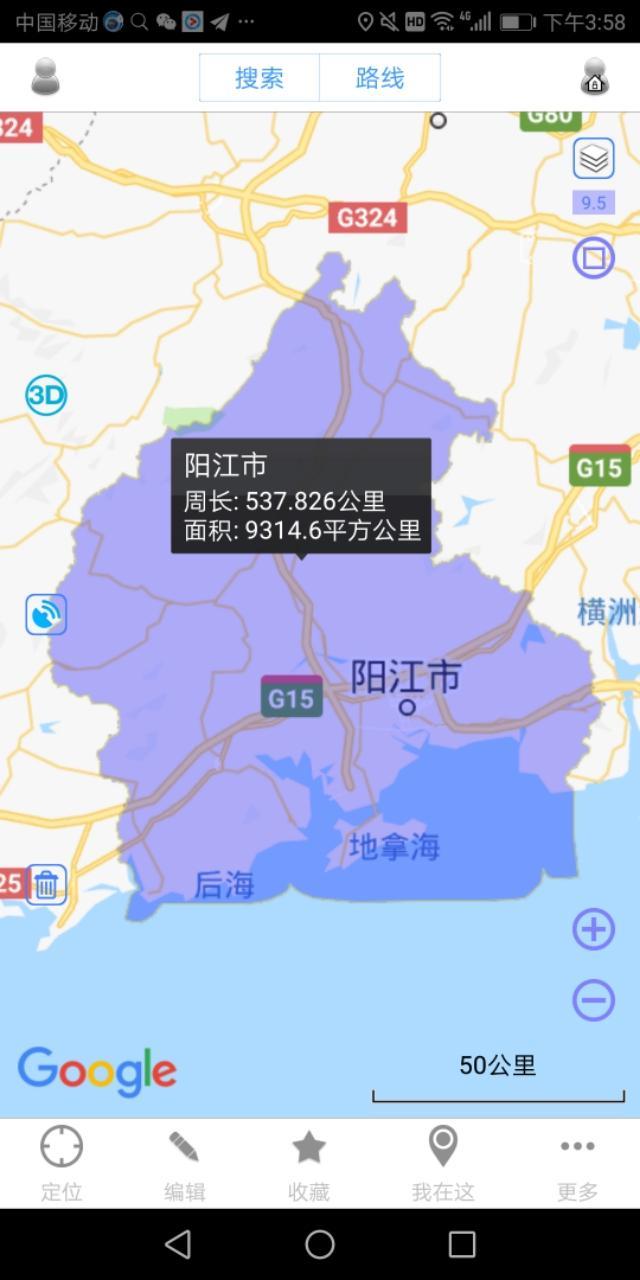The width and height of the screenshot is (640, 1280).
Task: Return to the home screen
Action: [x=320, y=1244]
